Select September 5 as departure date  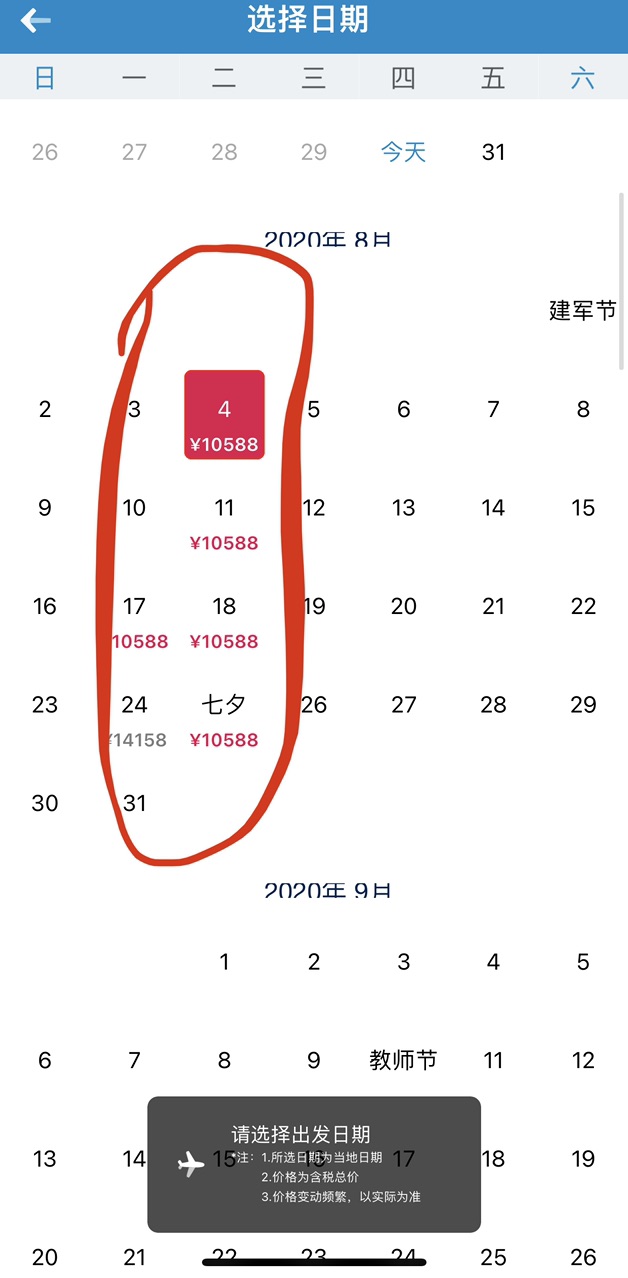[x=583, y=962]
